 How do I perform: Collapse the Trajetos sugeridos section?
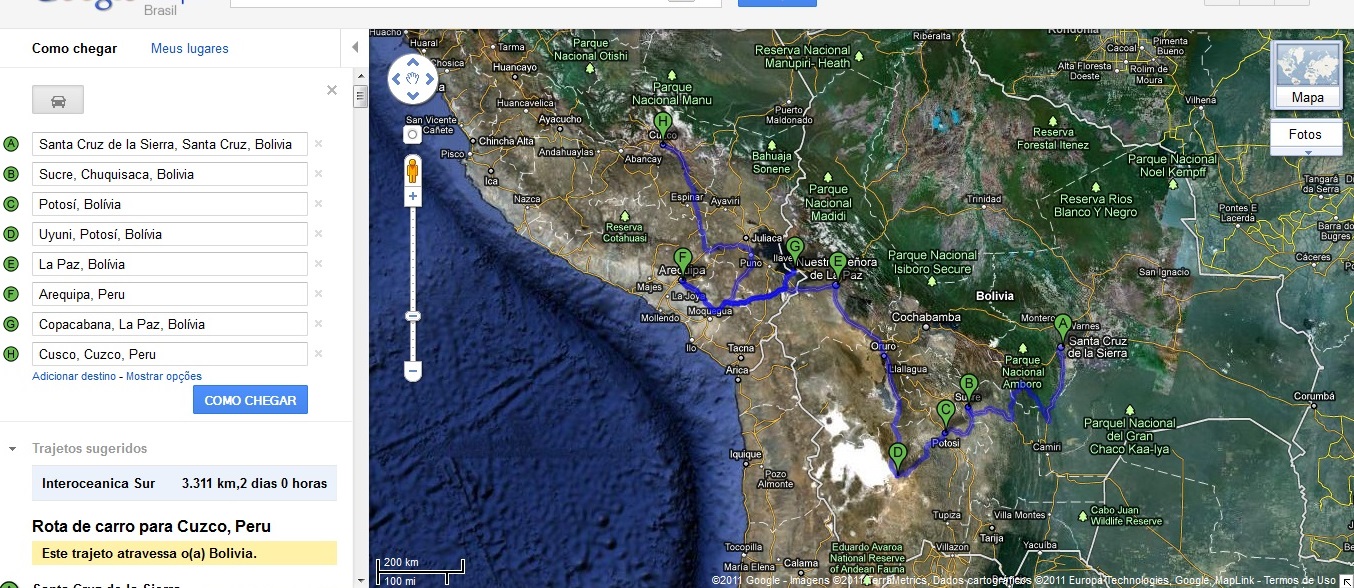pyautogui.click(x=12, y=449)
